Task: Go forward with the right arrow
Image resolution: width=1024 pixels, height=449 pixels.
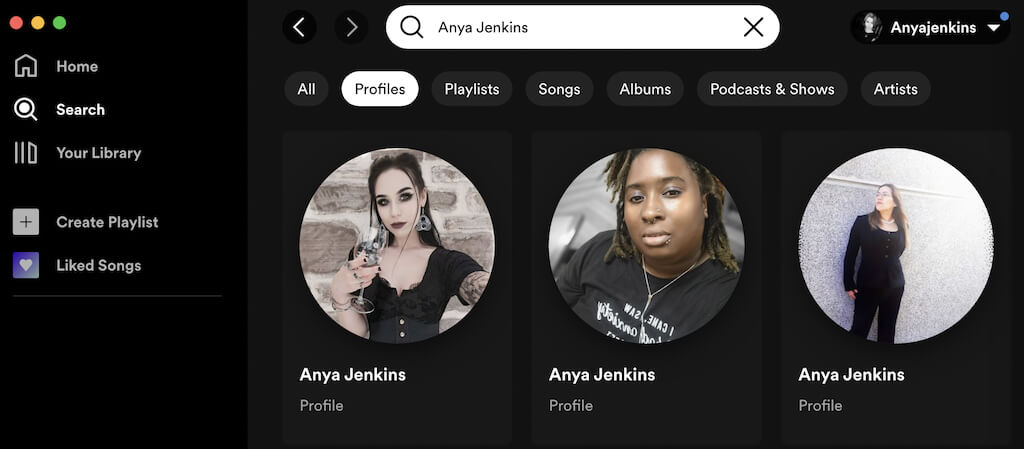Action: pyautogui.click(x=351, y=27)
